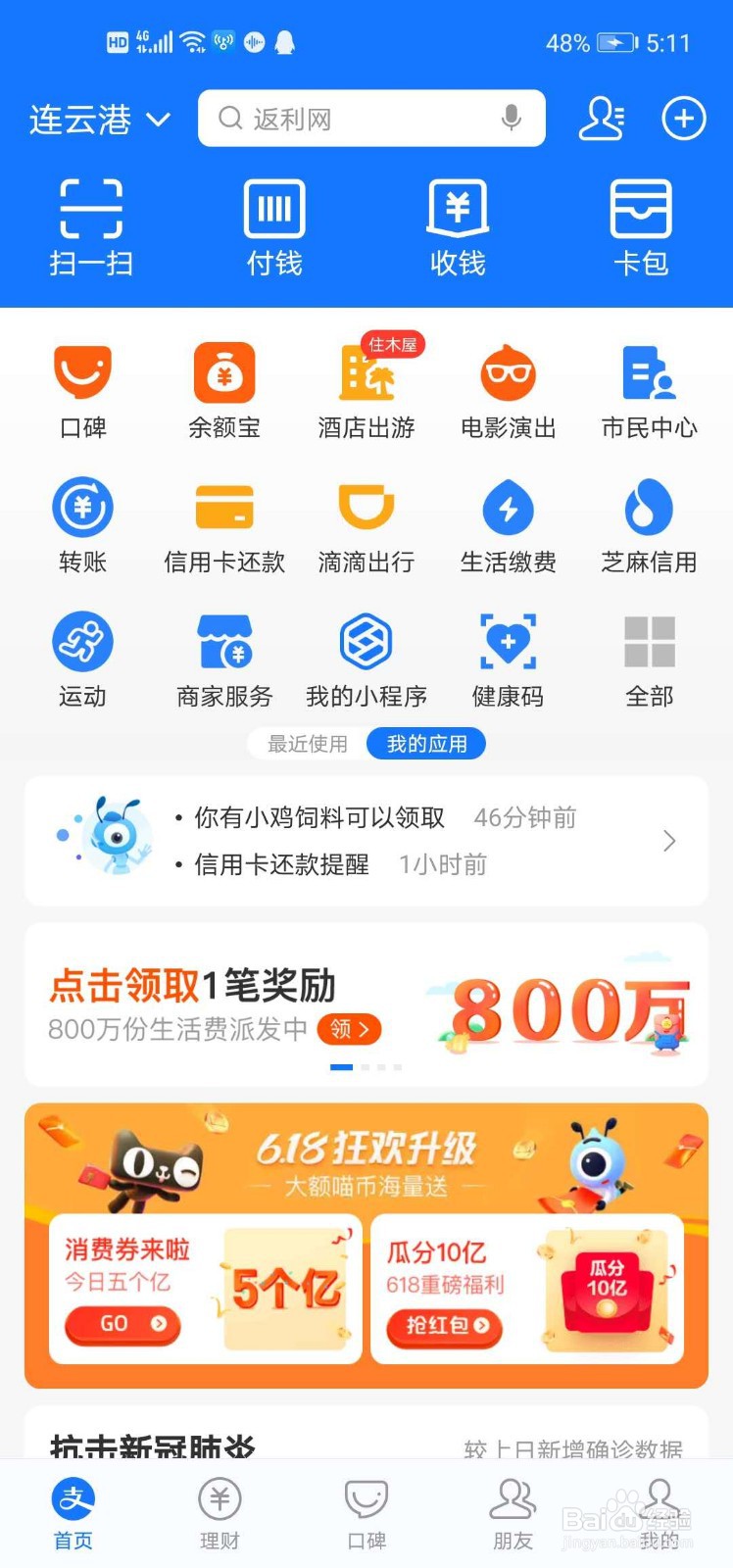Select the 转账 transfer icon
Image resolution: width=733 pixels, height=1568 pixels.
[x=82, y=524]
